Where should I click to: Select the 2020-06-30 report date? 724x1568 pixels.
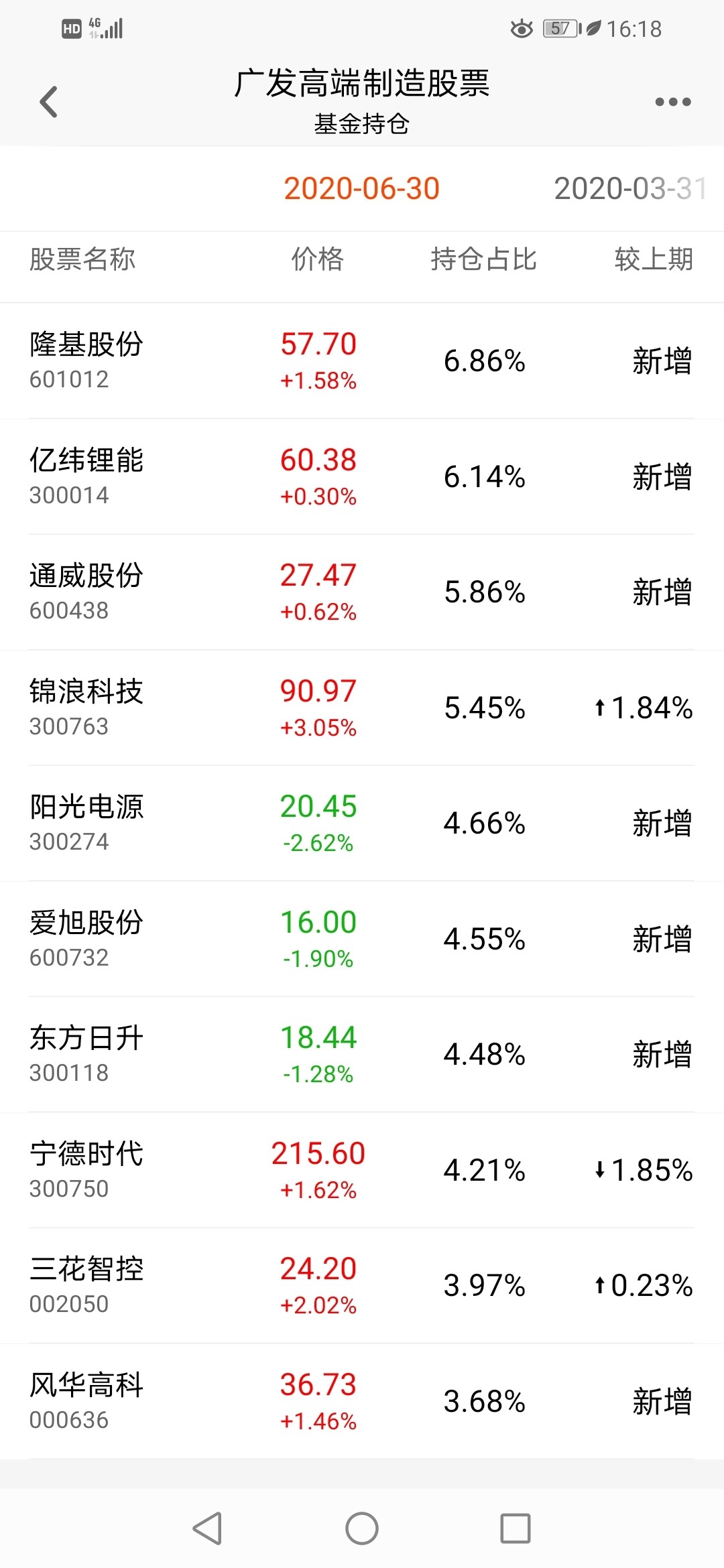click(x=361, y=189)
